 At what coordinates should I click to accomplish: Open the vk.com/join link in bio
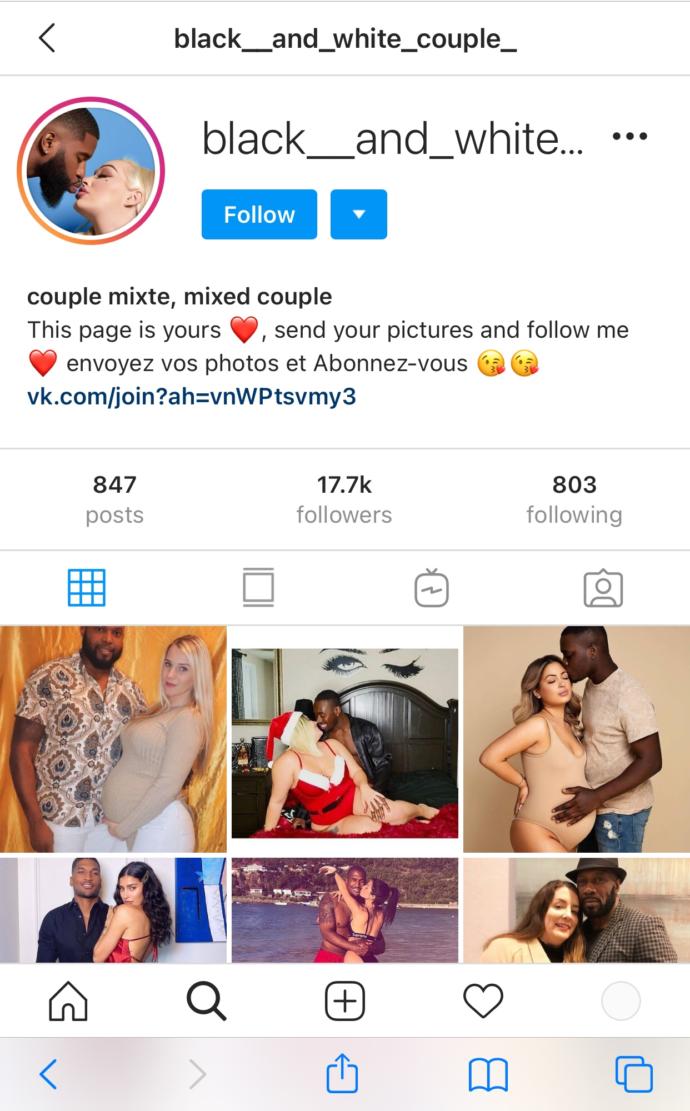tap(191, 396)
